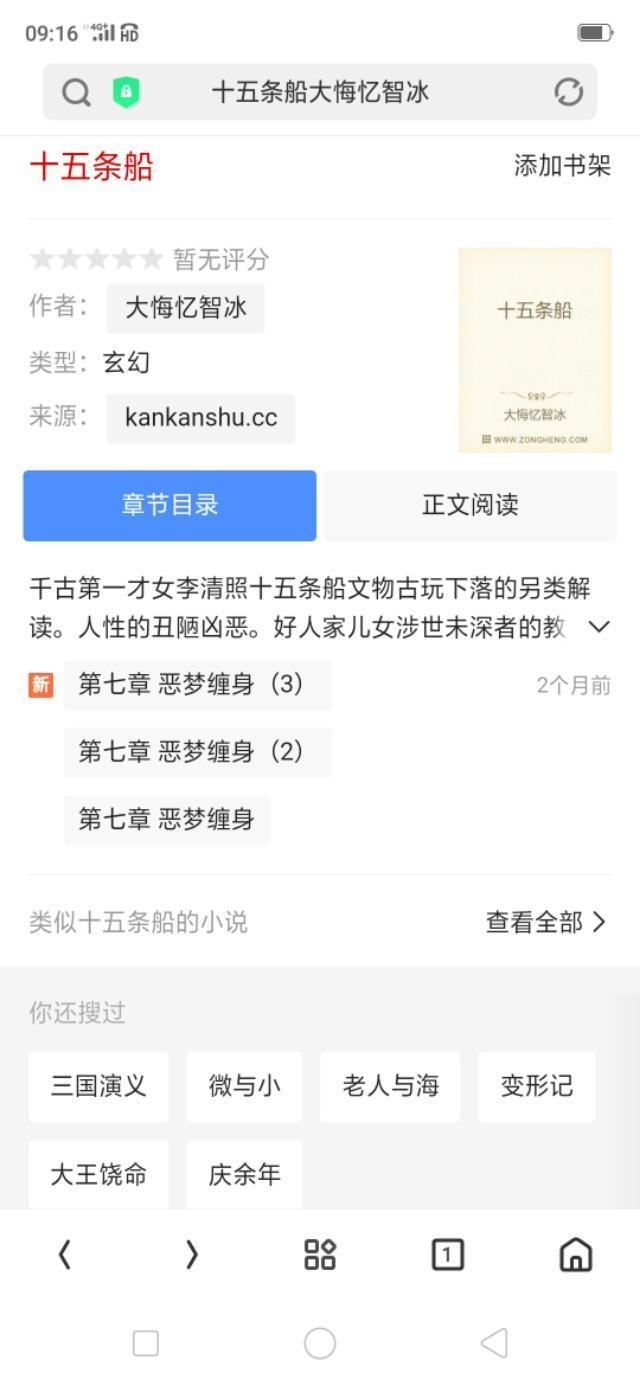Add 十五条船 to bookshelf via 添加书架
The image size is (640, 1386).
(x=562, y=166)
